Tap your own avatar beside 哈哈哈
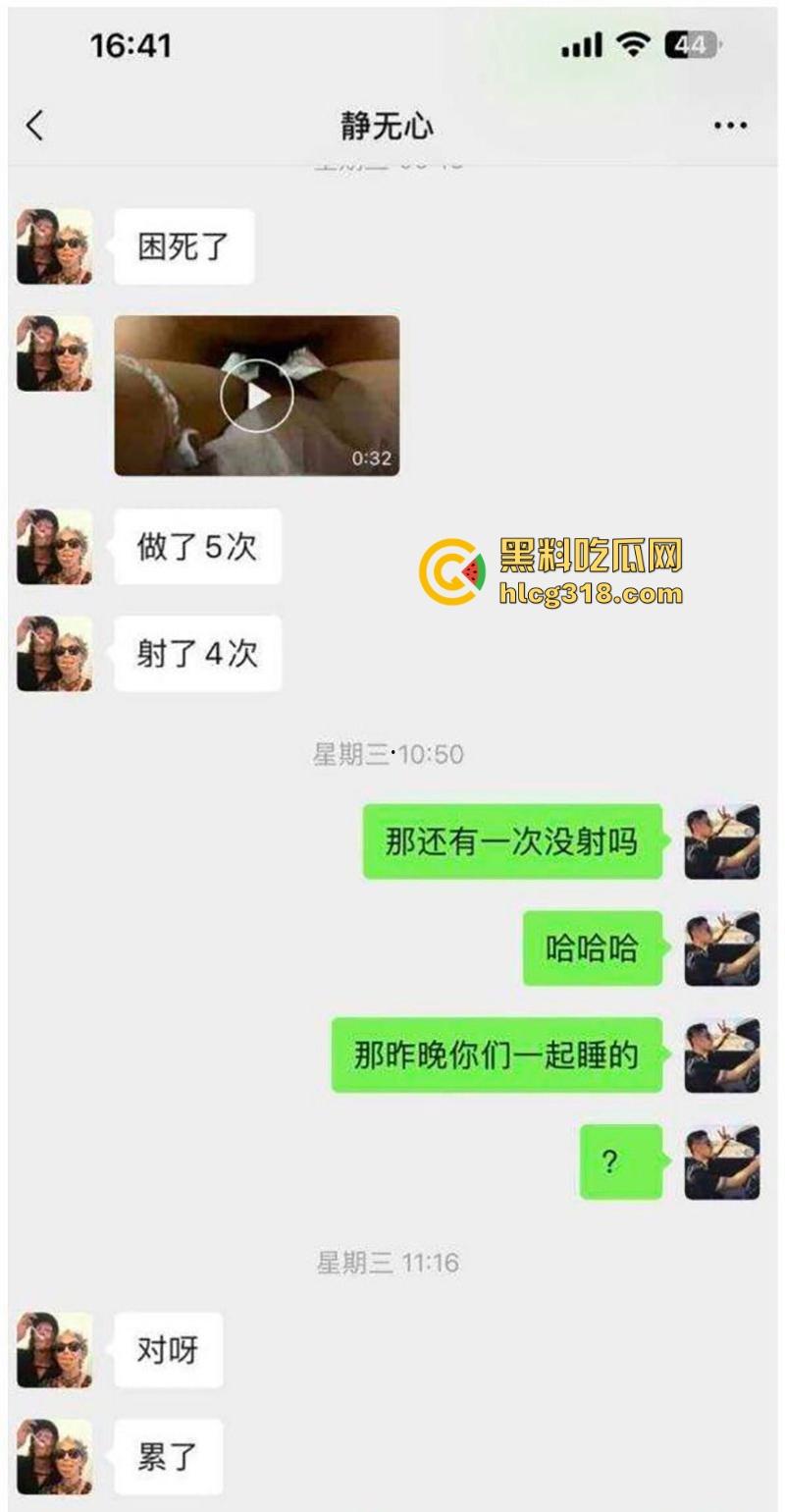This screenshot has width=785, height=1512. pos(722,949)
